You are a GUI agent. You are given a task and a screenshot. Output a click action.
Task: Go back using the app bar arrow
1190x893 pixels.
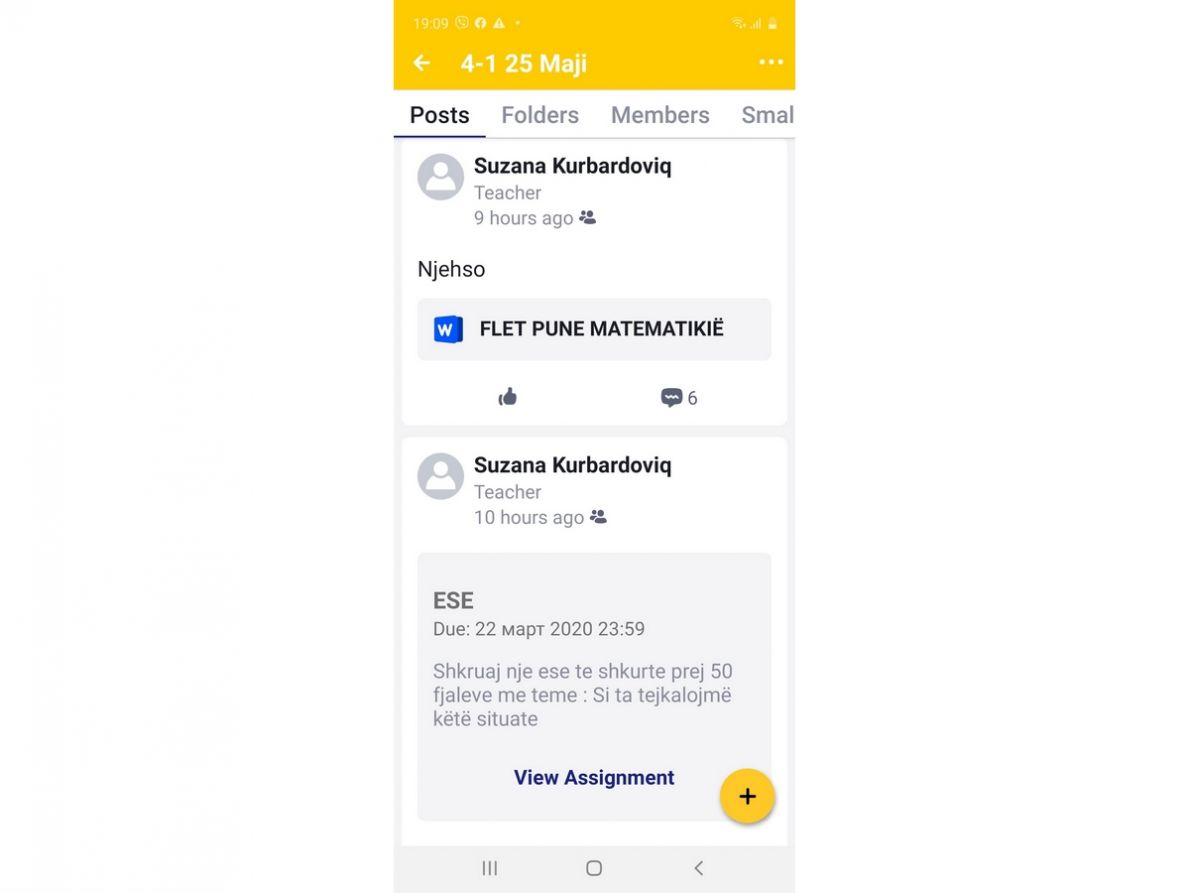click(x=422, y=63)
